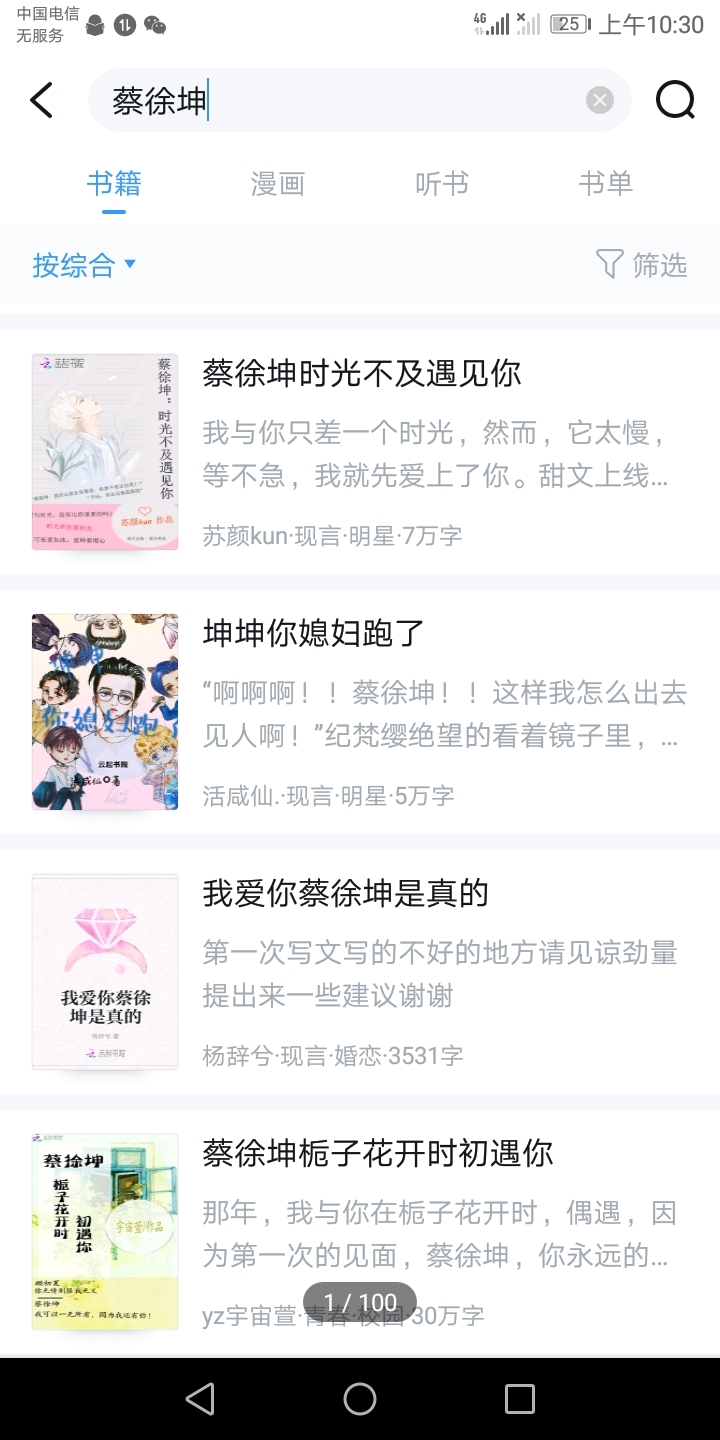Open the book 我爱你蔡徐坤是真的

click(345, 893)
